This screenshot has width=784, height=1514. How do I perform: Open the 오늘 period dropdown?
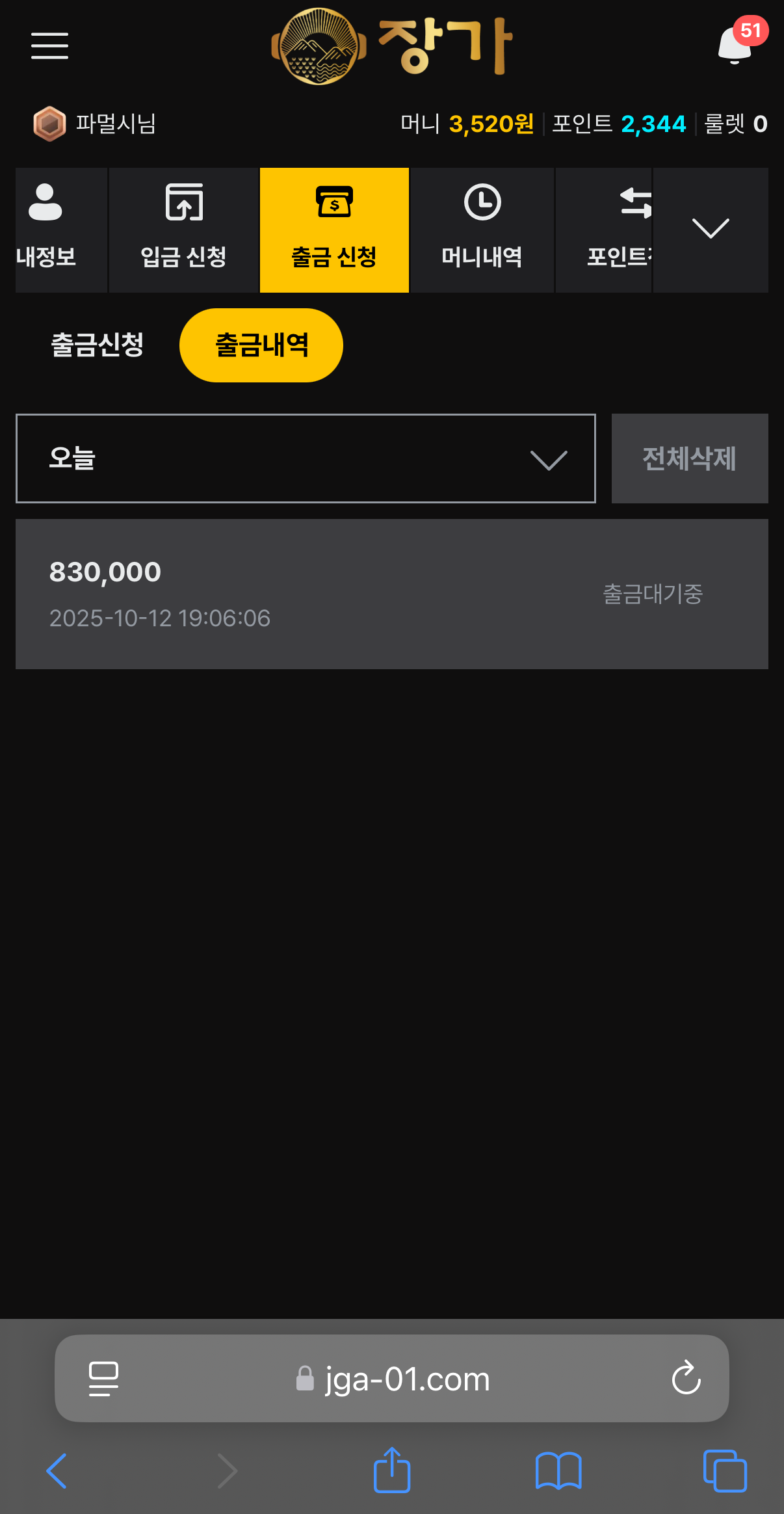[306, 458]
